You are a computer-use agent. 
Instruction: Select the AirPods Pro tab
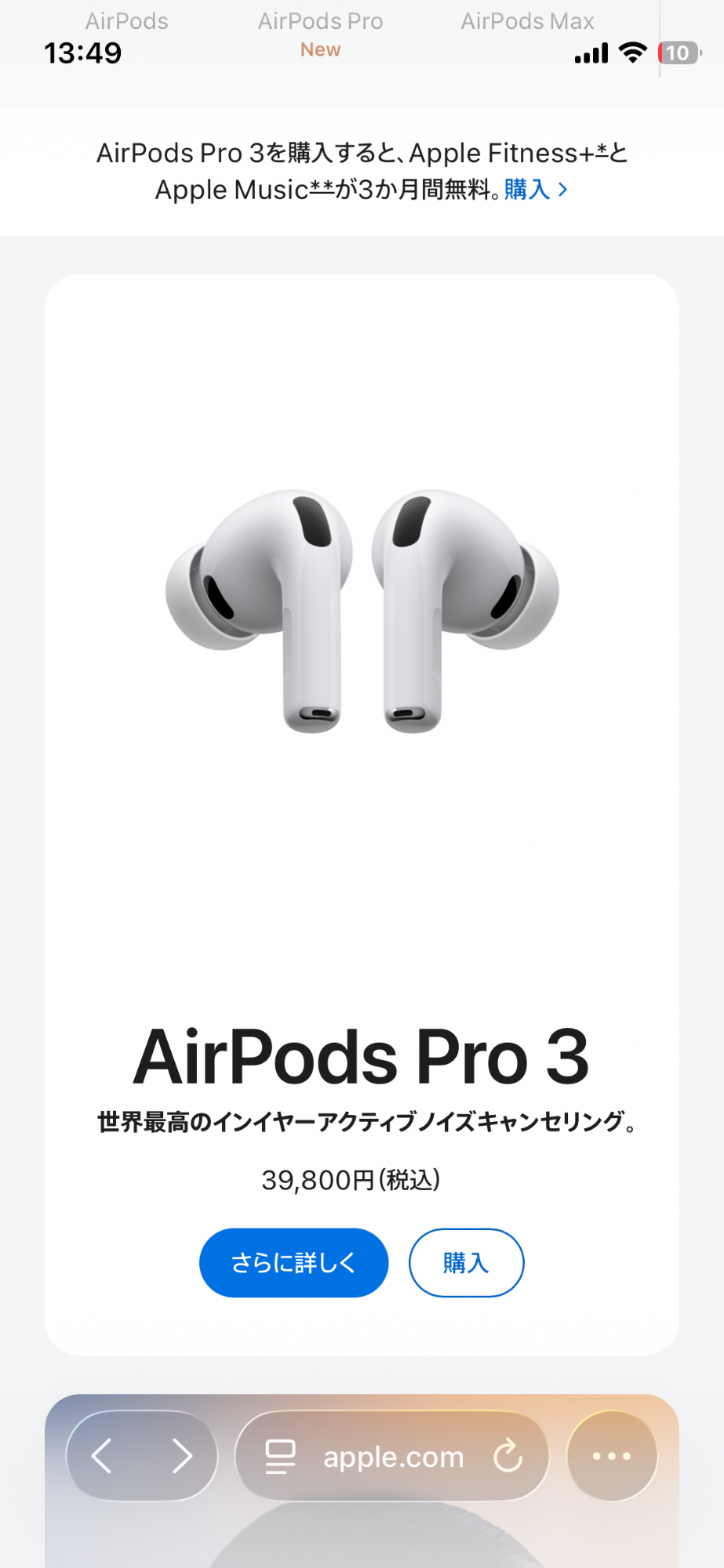(320, 31)
